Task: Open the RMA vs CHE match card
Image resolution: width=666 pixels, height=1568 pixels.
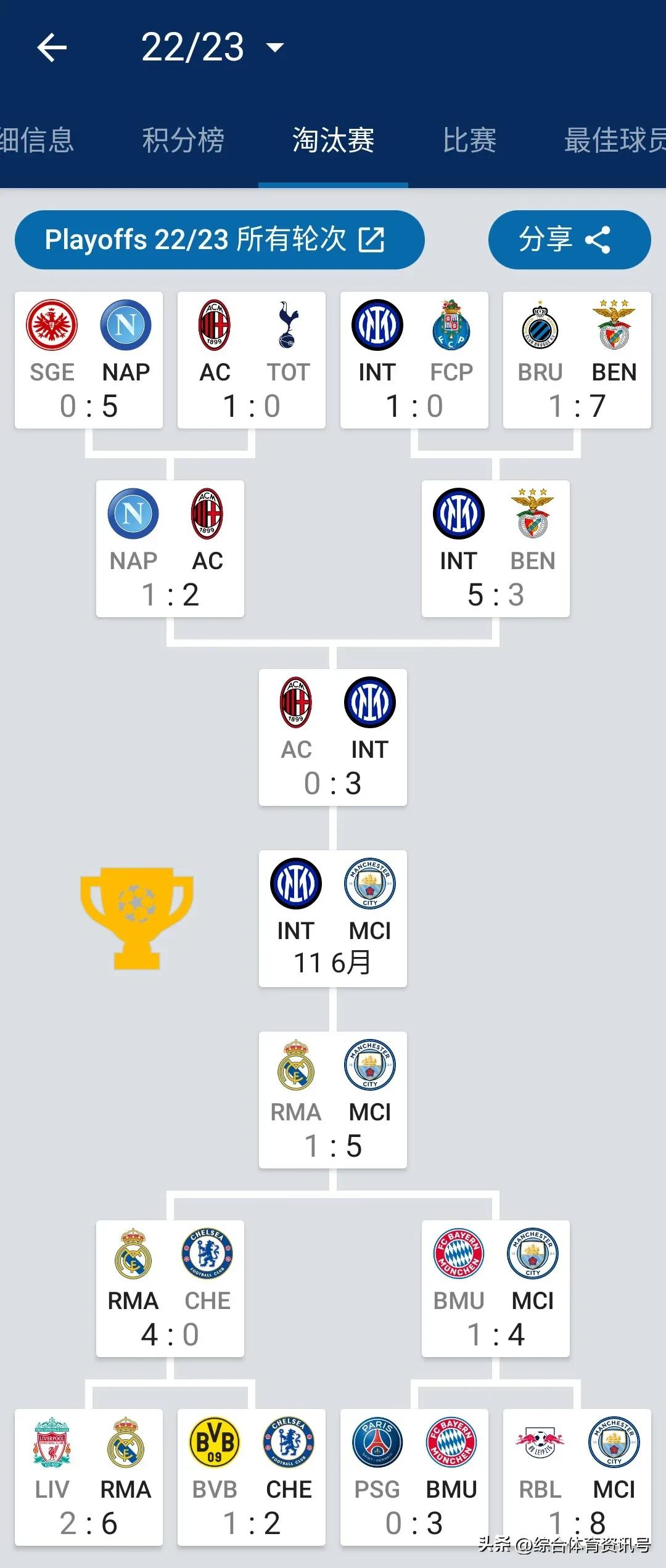Action: pyautogui.click(x=170, y=1289)
